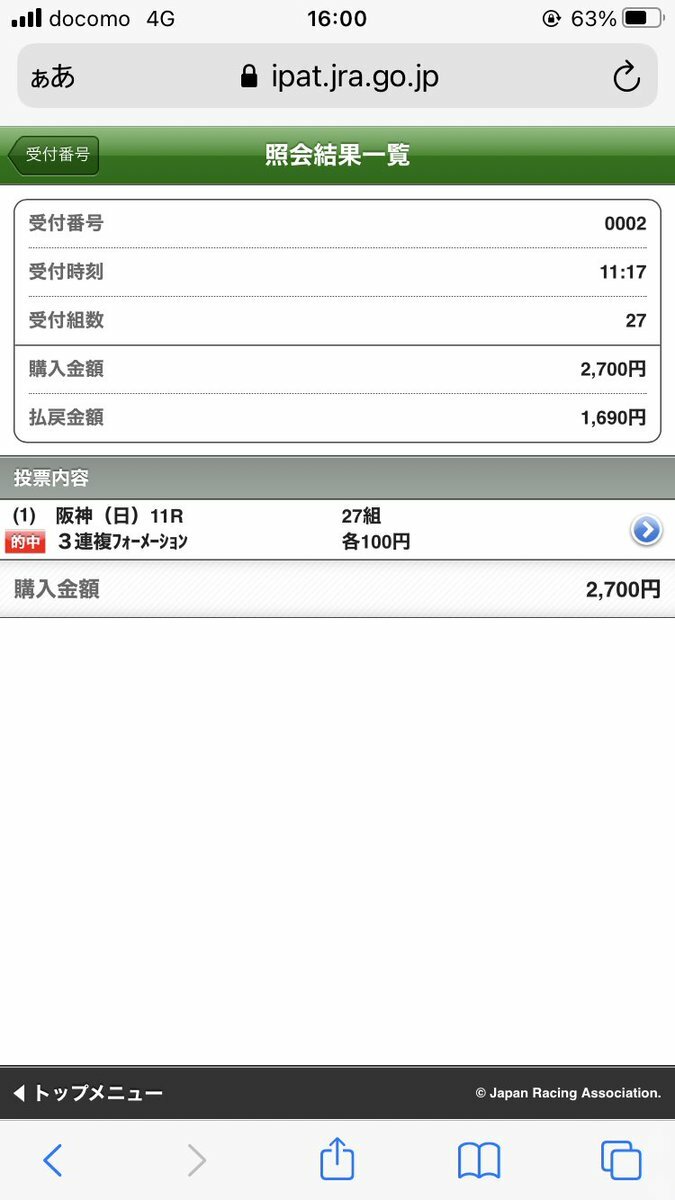The image size is (675, 1200).
Task: Open the 阪神 11R bet details arrow
Action: (646, 530)
